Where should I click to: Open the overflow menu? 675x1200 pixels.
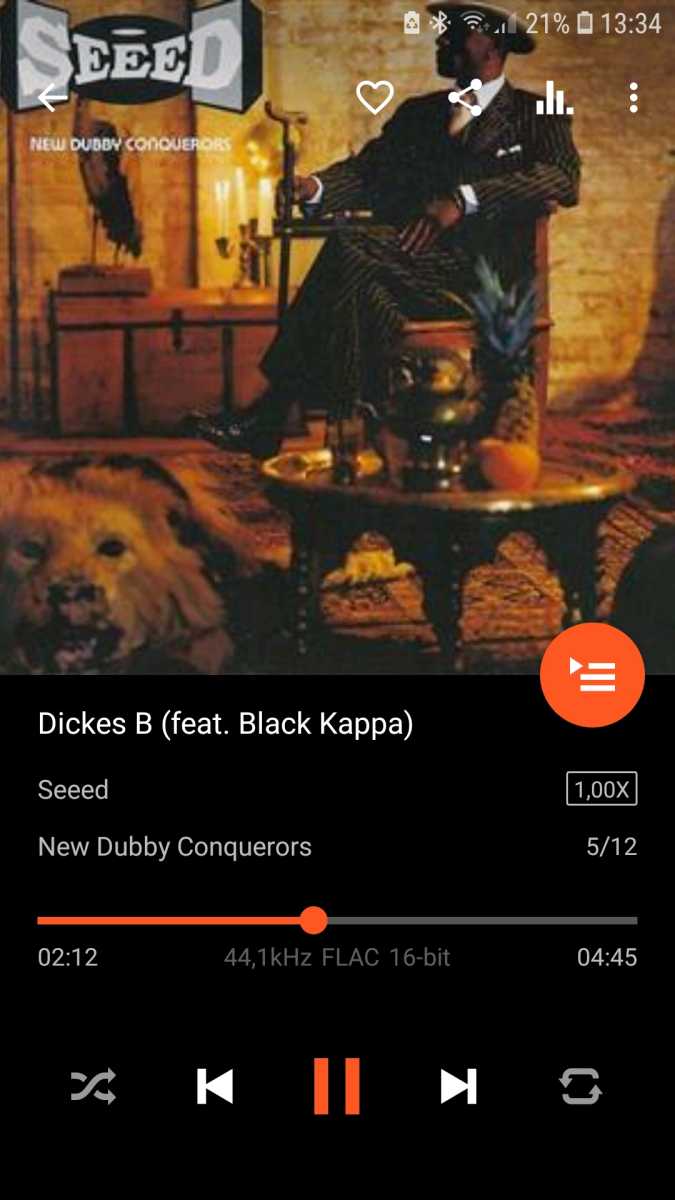[x=633, y=98]
